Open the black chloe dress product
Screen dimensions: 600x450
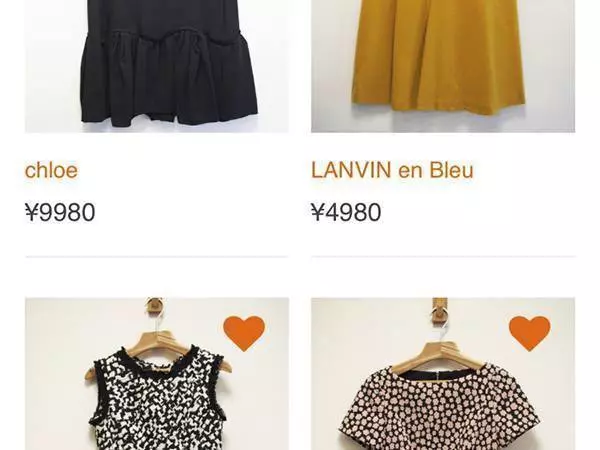tap(157, 65)
